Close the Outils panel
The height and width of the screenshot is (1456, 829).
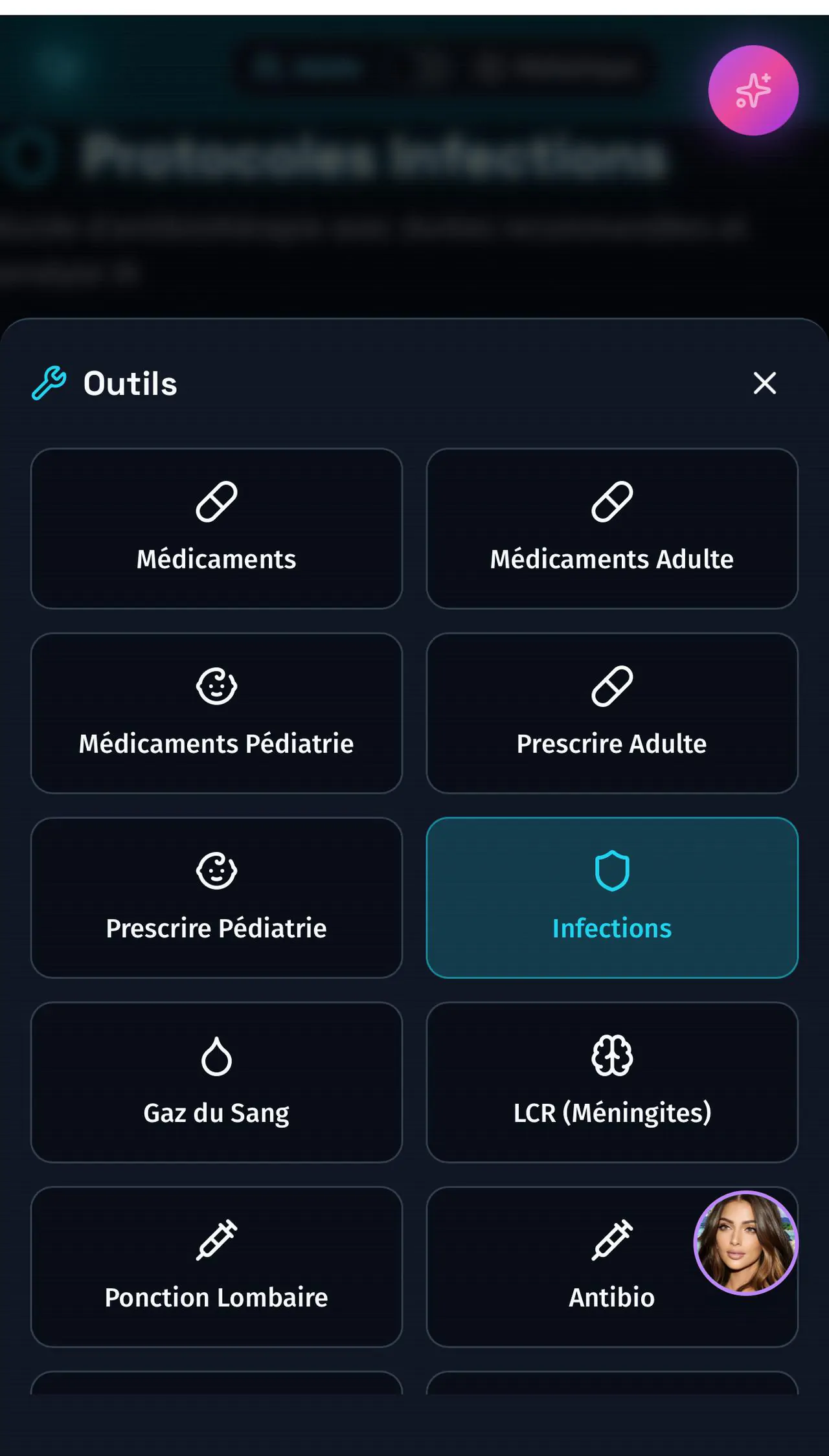click(x=764, y=383)
